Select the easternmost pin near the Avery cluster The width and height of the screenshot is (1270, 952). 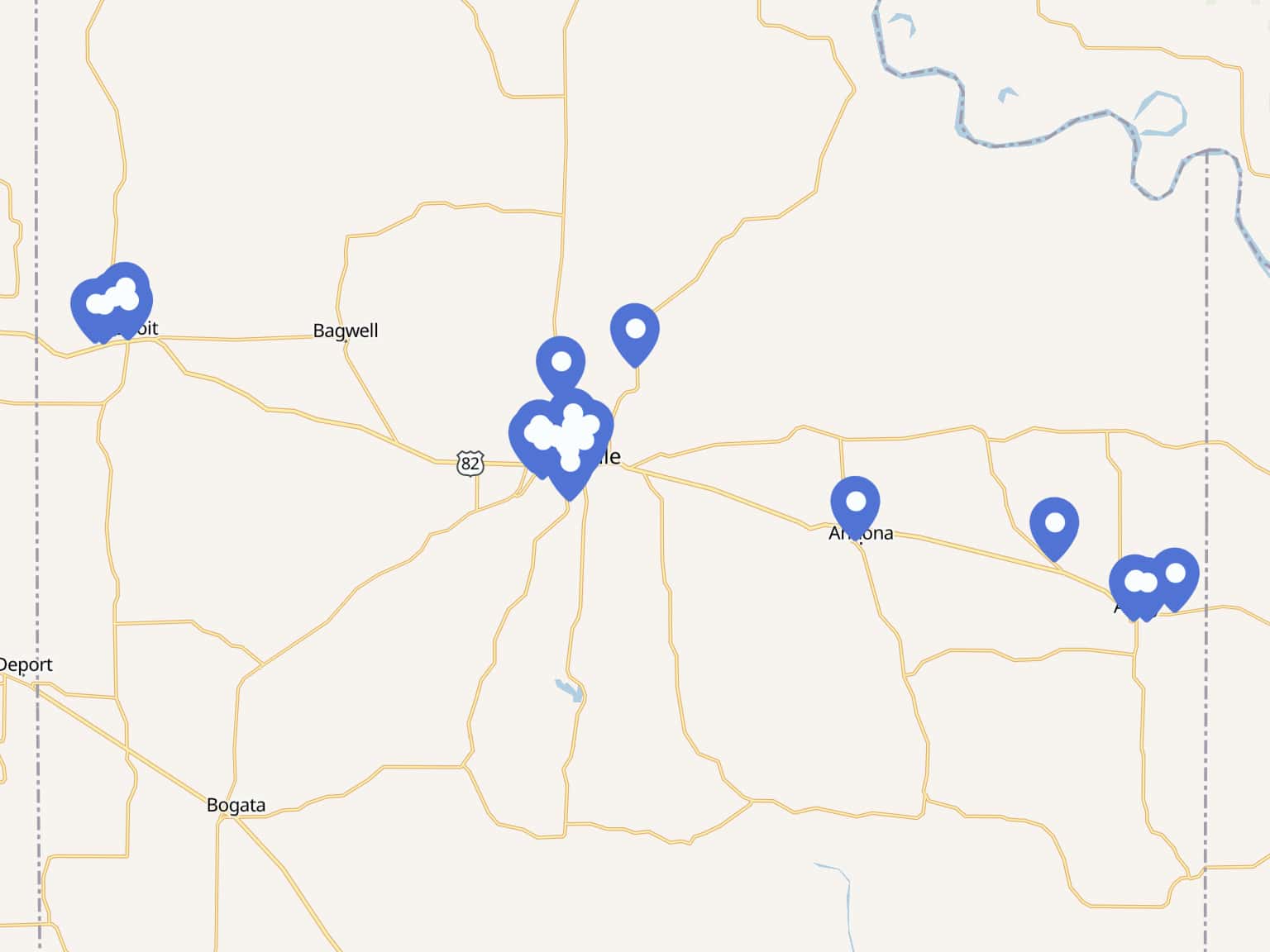point(1175,574)
